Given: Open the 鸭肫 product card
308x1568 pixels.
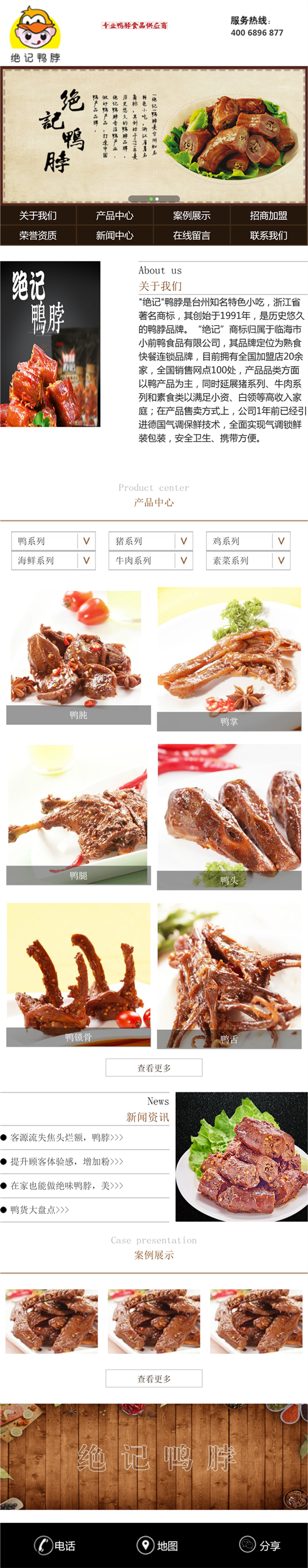Looking at the screenshot, I should [78, 657].
